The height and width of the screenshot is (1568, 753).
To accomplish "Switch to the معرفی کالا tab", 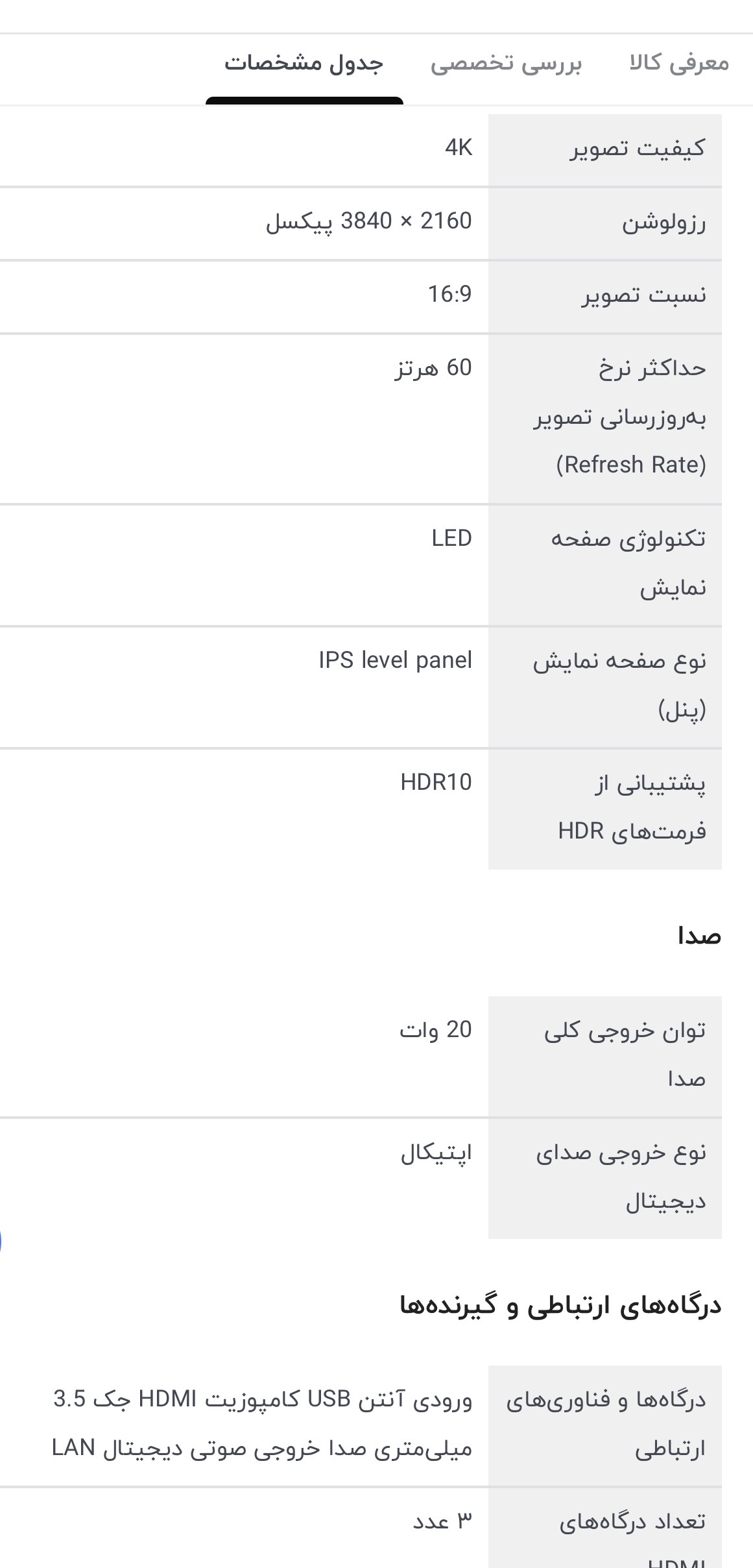I will coord(678,64).
